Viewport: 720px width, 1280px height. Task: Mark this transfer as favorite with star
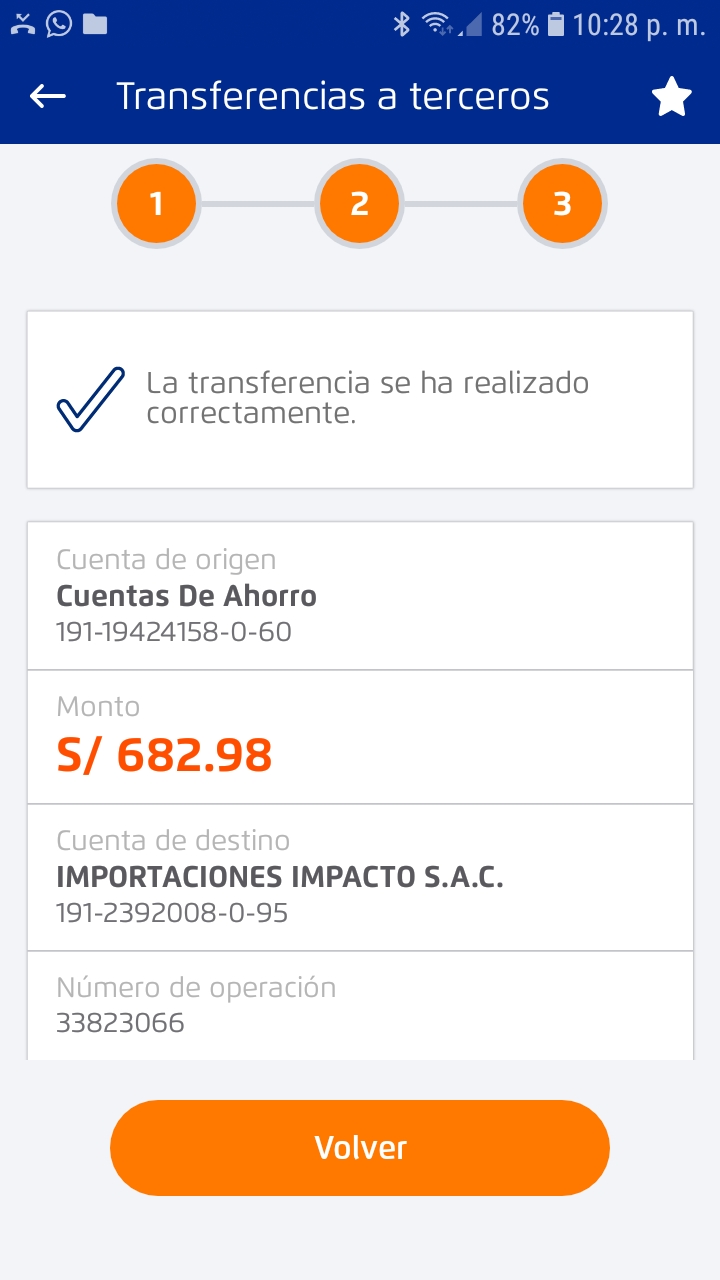671,97
